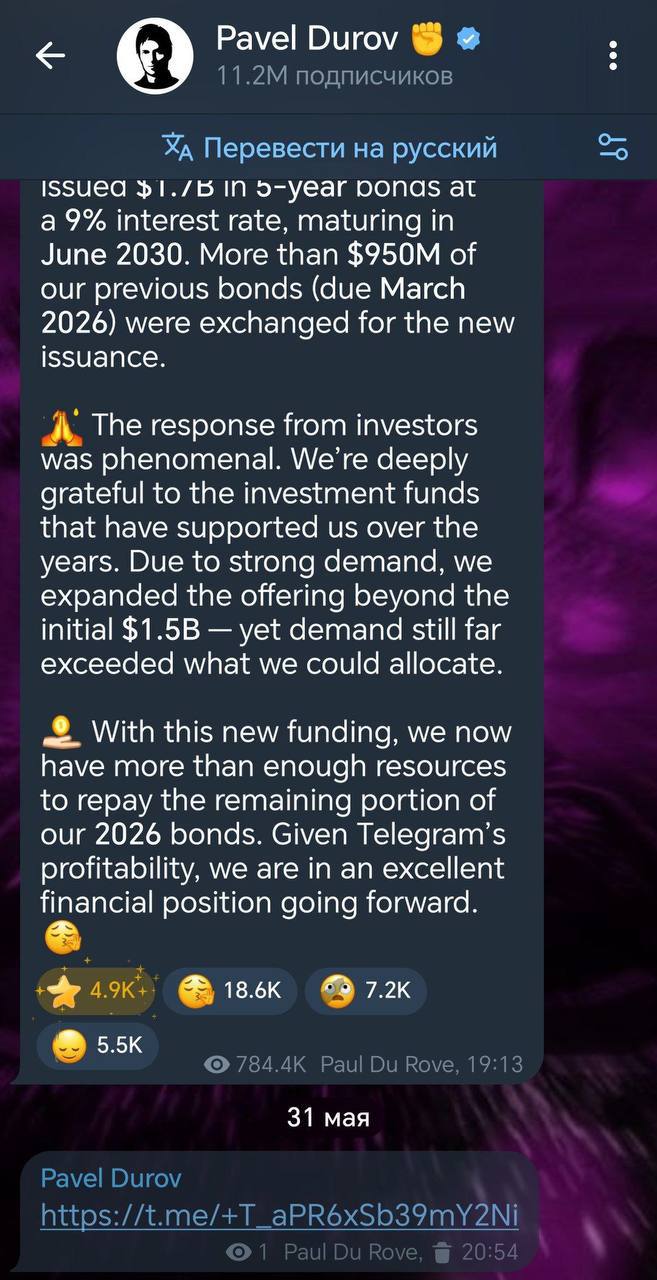Tap Перевести на русский translate button
The height and width of the screenshot is (1280, 657).
pyautogui.click(x=330, y=148)
